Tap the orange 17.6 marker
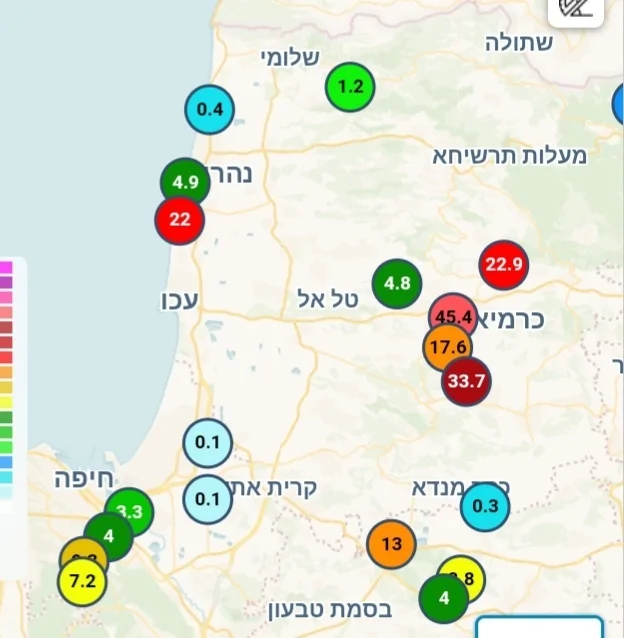 click(x=446, y=347)
